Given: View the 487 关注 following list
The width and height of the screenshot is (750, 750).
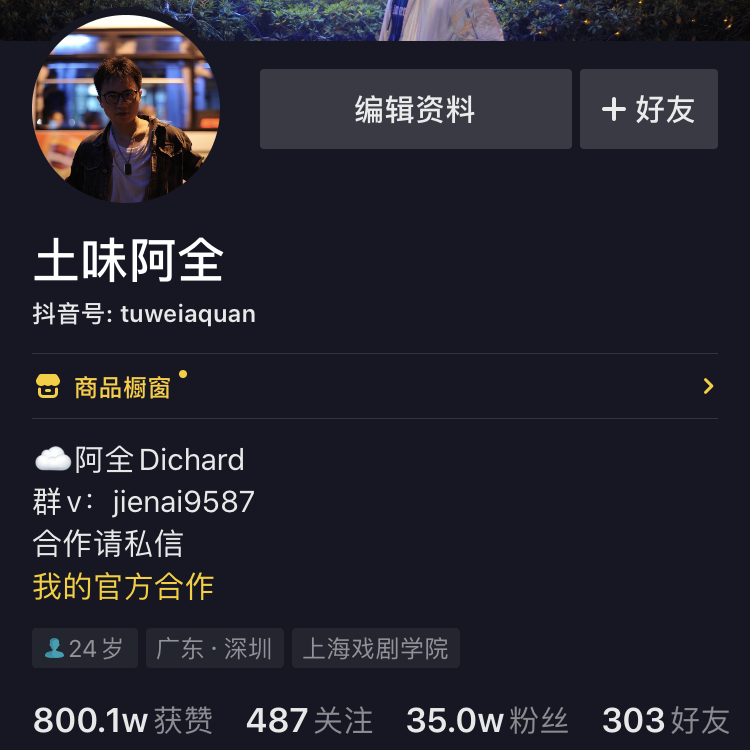Looking at the screenshot, I should tap(309, 720).
